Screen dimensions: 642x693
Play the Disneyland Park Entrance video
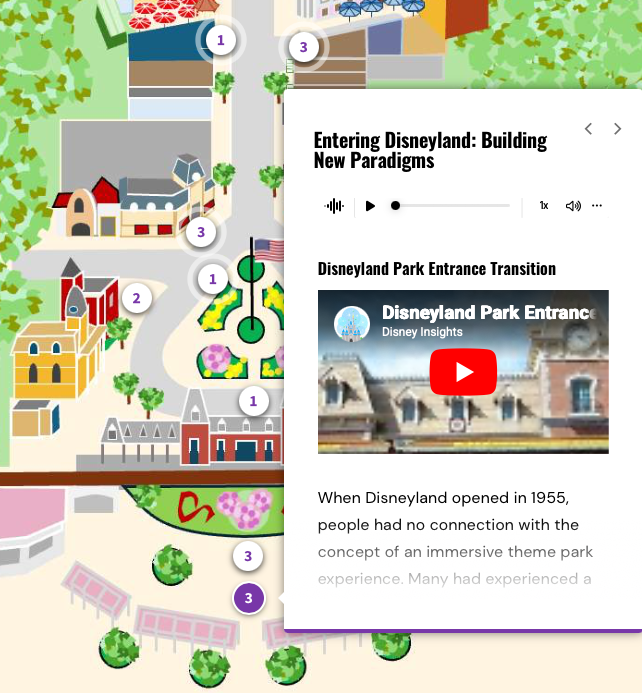pyautogui.click(x=463, y=372)
